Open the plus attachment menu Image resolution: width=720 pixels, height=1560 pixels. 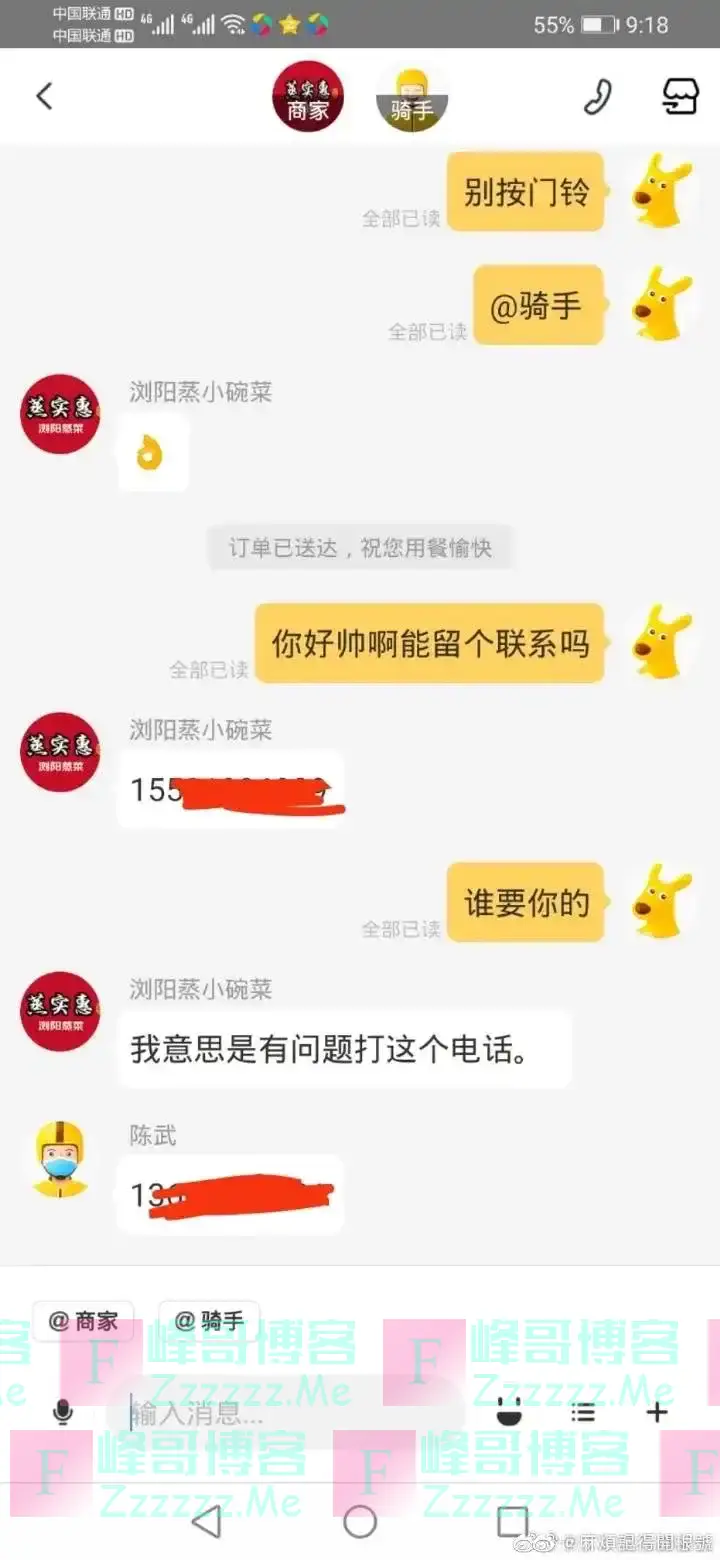click(656, 1413)
